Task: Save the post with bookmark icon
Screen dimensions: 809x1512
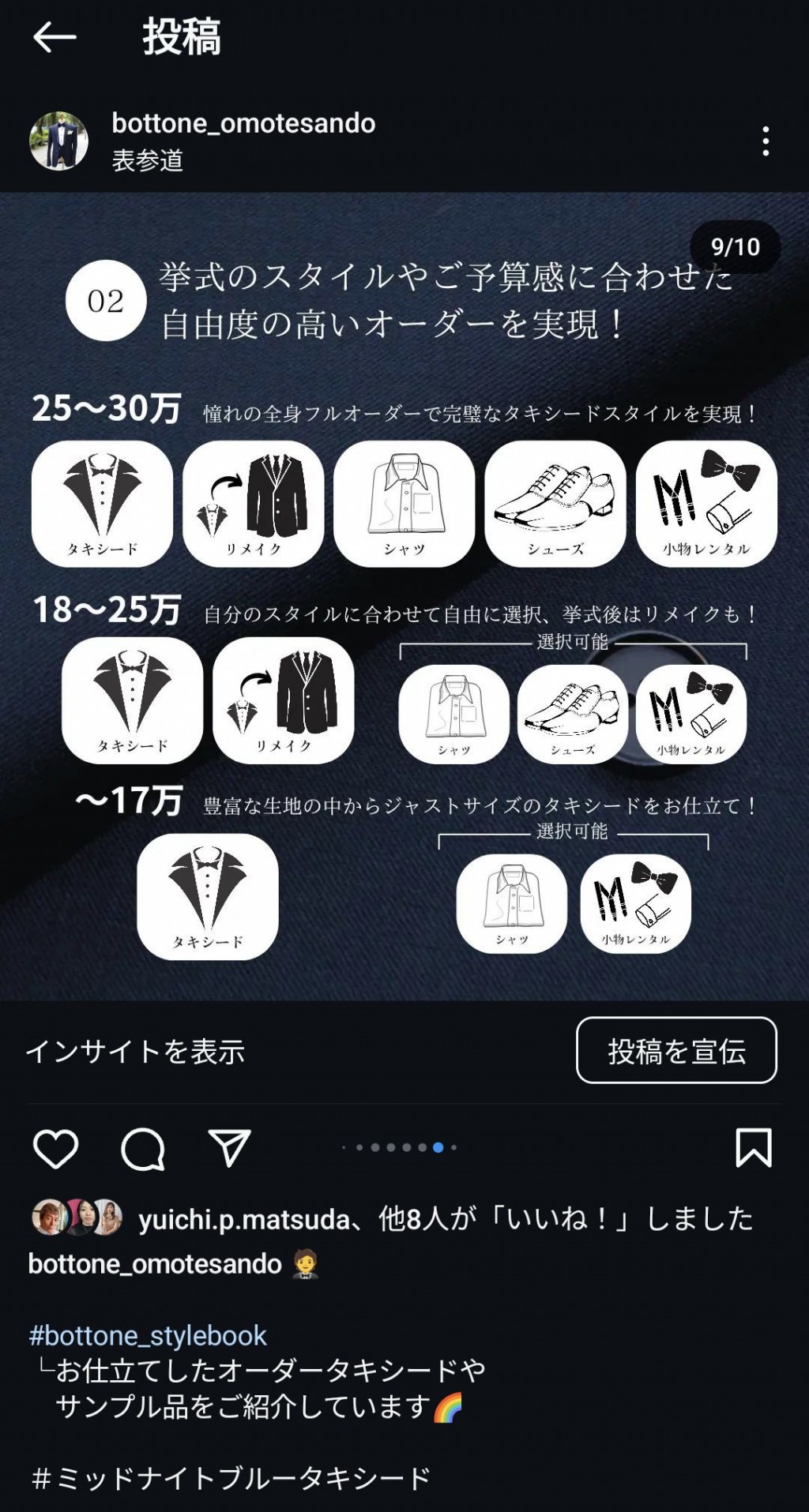Action: coord(754,1147)
